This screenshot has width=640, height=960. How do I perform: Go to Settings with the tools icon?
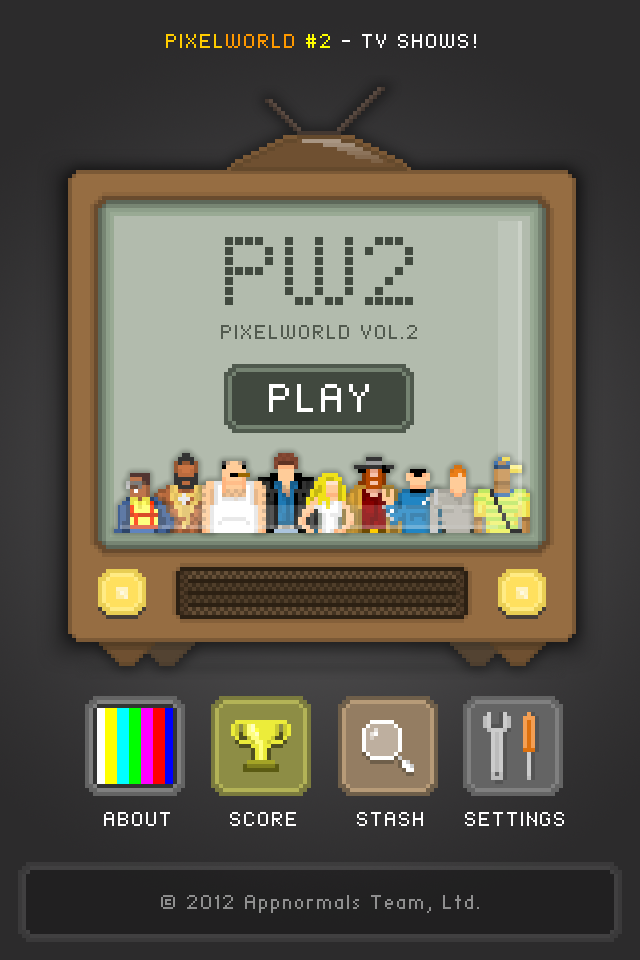pyautogui.click(x=513, y=746)
